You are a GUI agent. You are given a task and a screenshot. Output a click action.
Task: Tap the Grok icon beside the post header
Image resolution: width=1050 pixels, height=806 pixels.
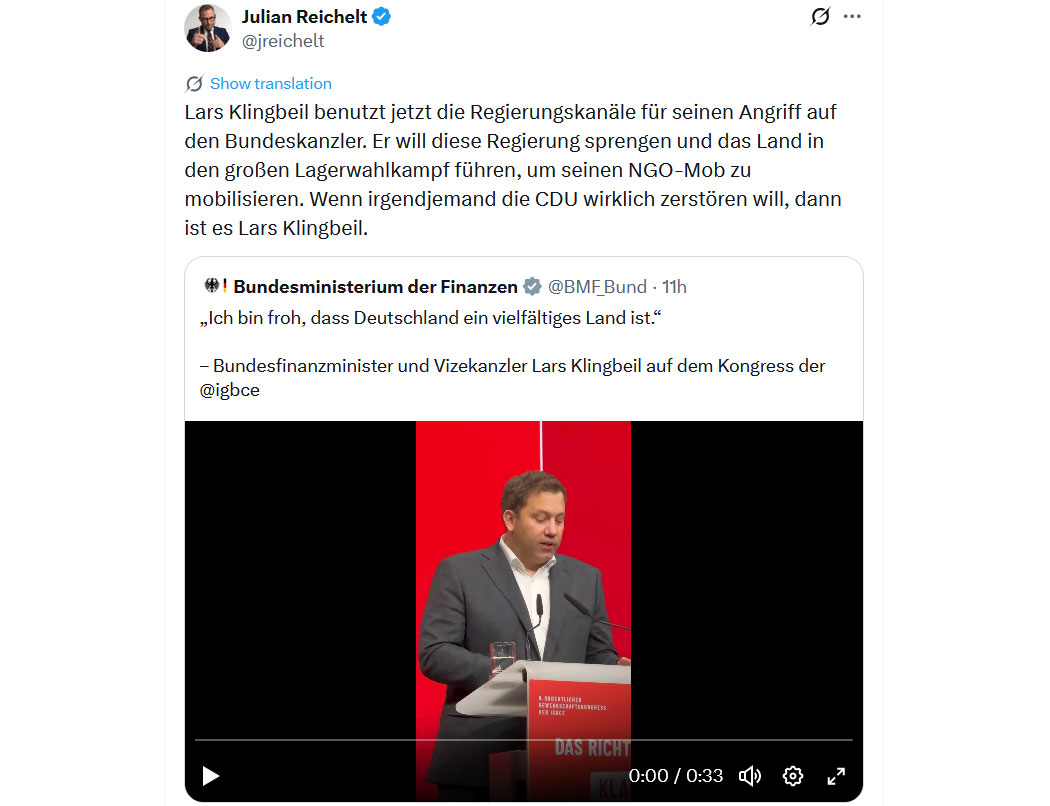[820, 17]
